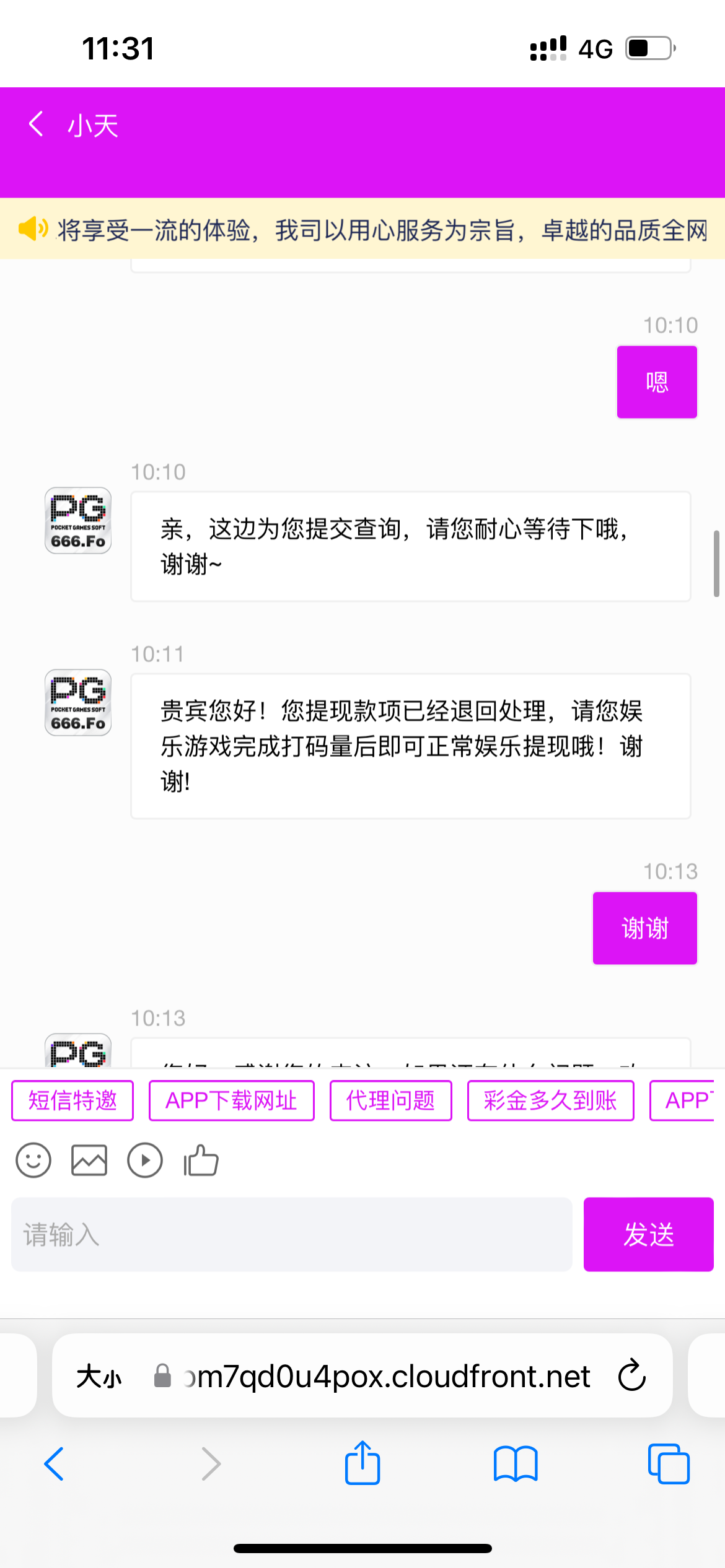Select the 短信特邀 quick reply chip
Image resolution: width=725 pixels, height=1568 pixels.
72,1100
